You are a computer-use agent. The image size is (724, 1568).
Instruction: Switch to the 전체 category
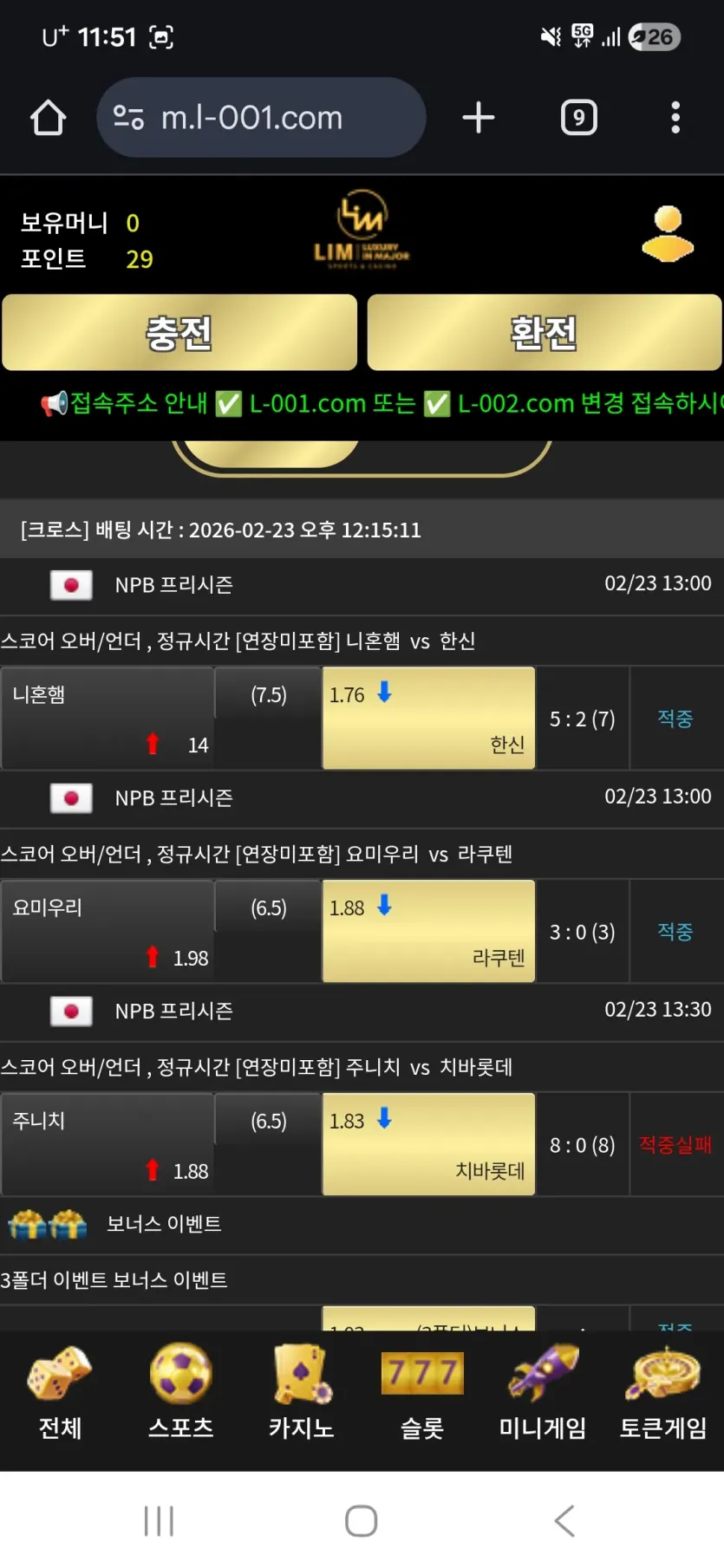(x=60, y=1392)
